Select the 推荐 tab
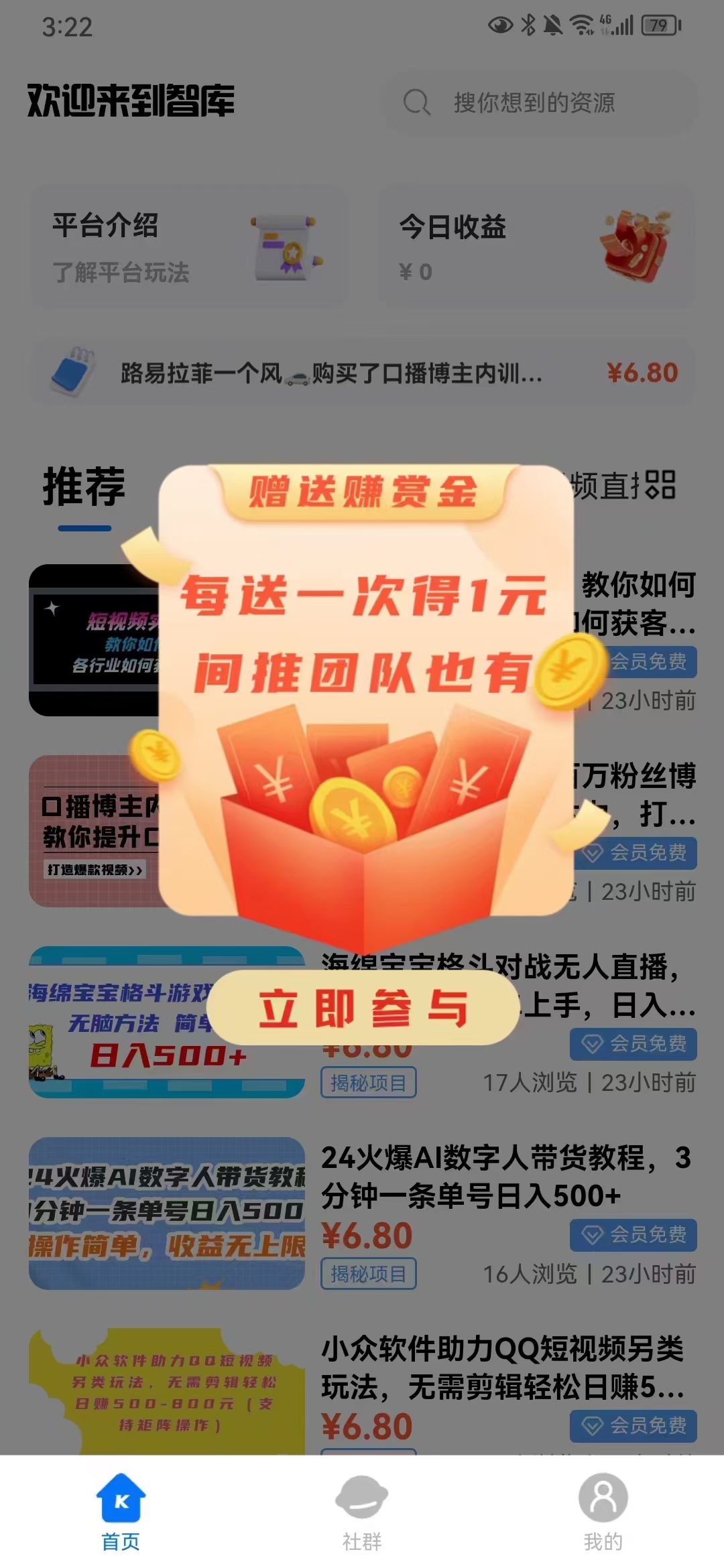Screen dimensions: 724x1568 click(x=84, y=487)
